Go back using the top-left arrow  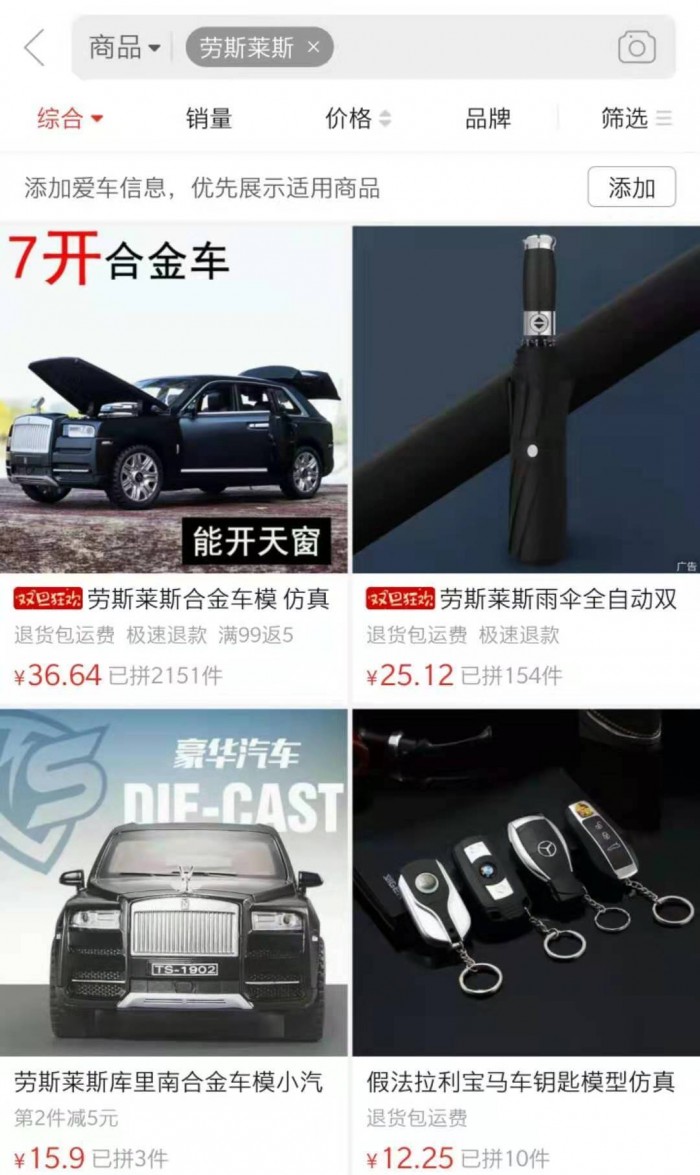[35, 47]
